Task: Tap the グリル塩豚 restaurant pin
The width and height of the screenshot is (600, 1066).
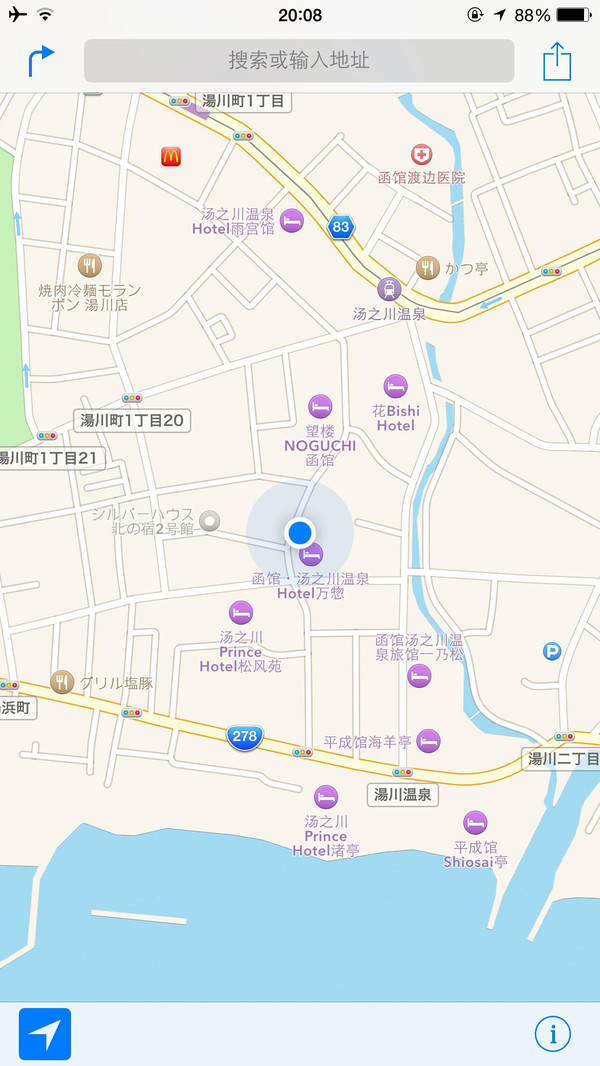Action: click(x=62, y=682)
